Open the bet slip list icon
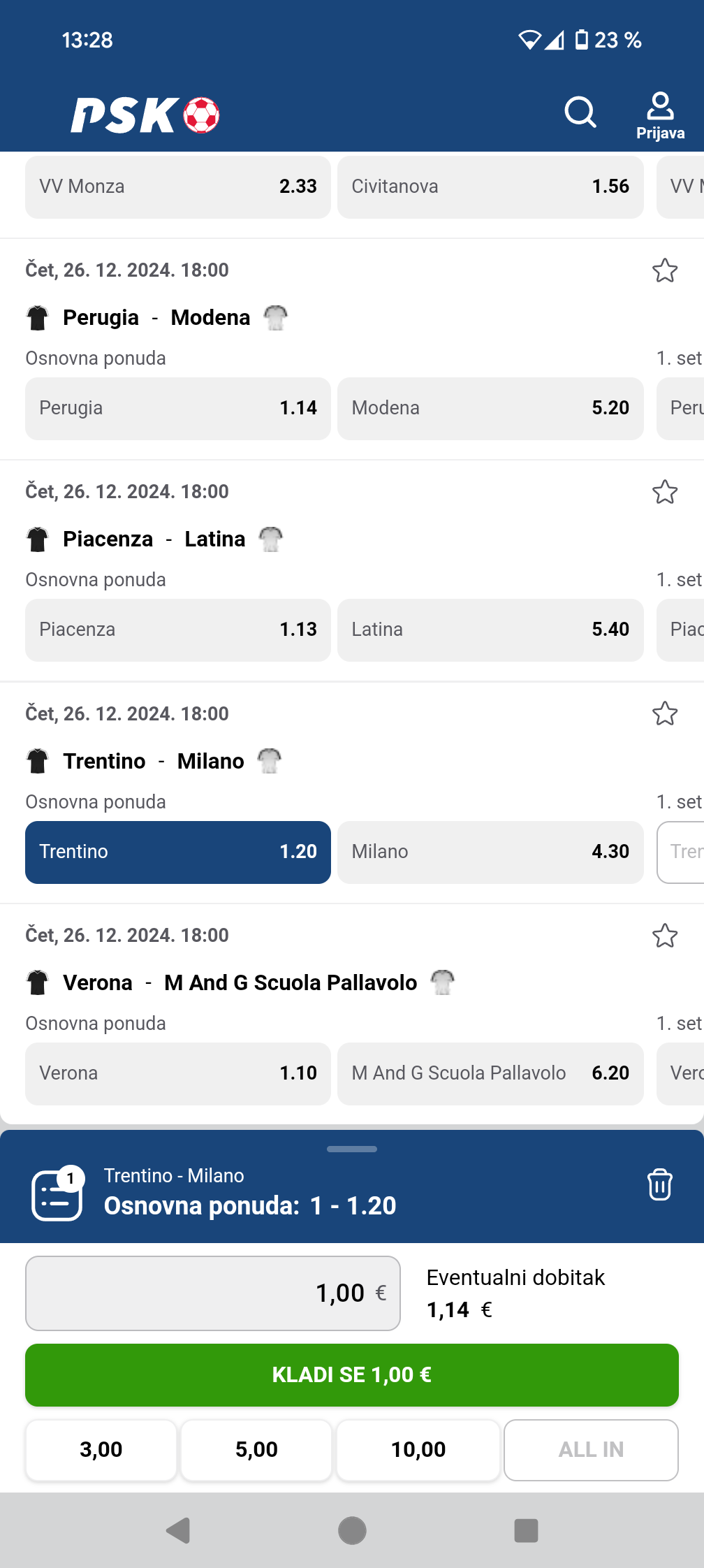This screenshot has width=704, height=1568. pyautogui.click(x=57, y=1194)
